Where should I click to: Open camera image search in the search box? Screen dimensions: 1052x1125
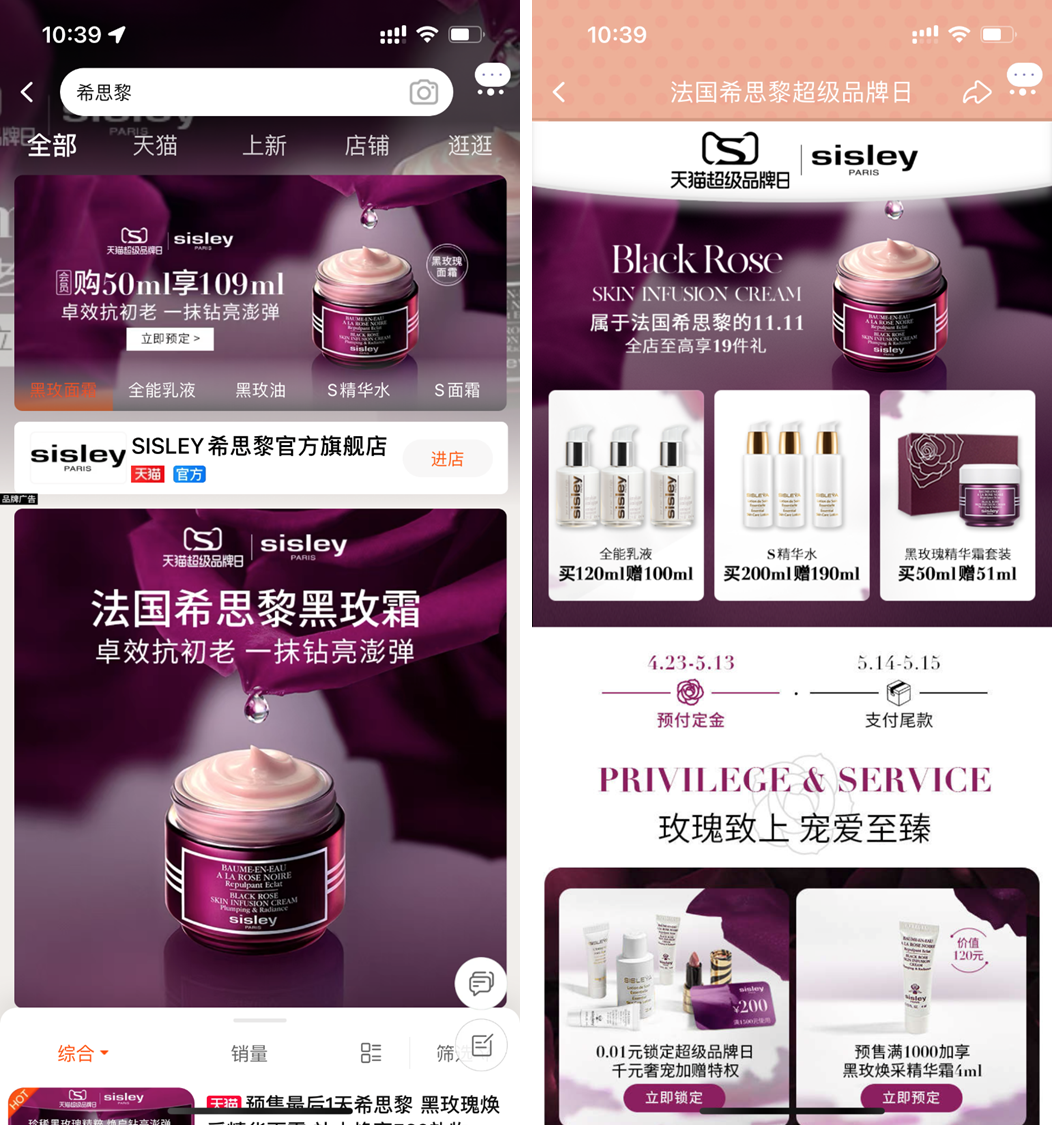click(x=424, y=92)
